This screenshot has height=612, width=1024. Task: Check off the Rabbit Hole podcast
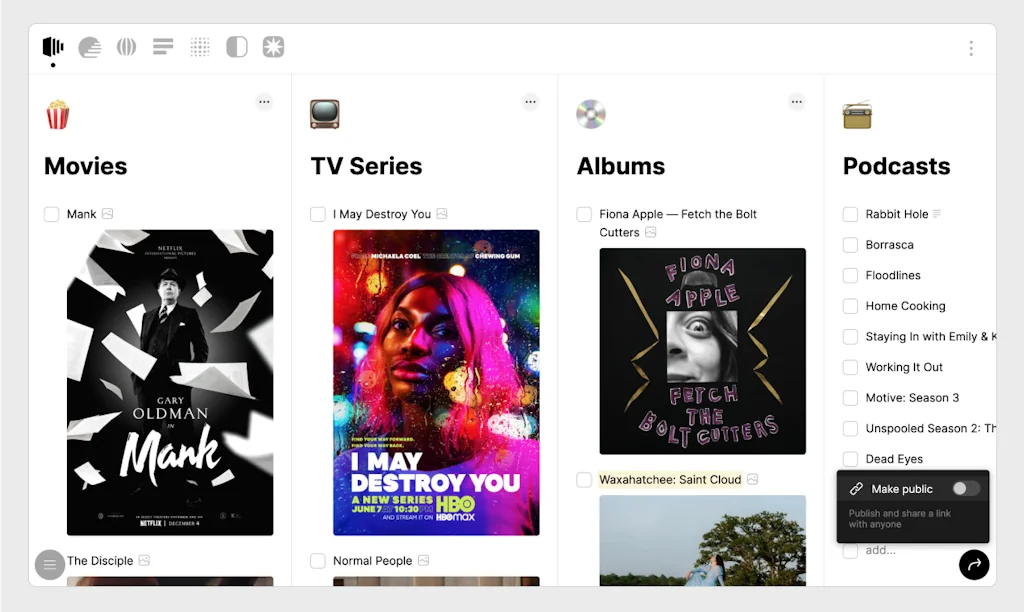(x=850, y=214)
